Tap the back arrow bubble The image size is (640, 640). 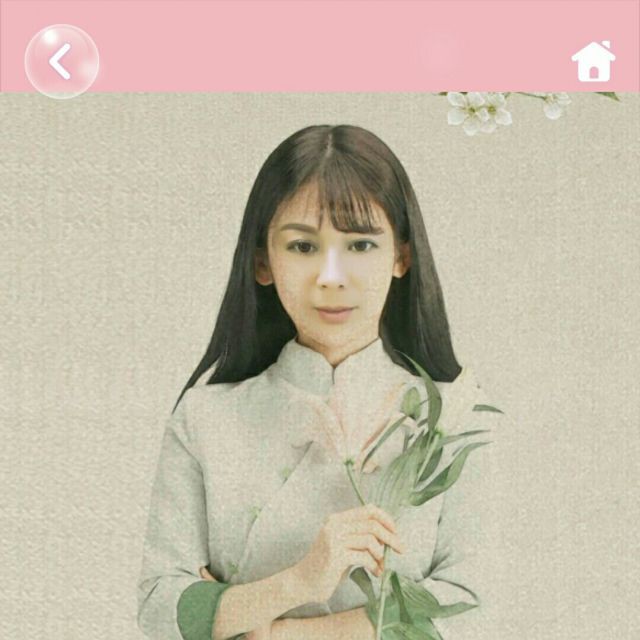[x=62, y=61]
